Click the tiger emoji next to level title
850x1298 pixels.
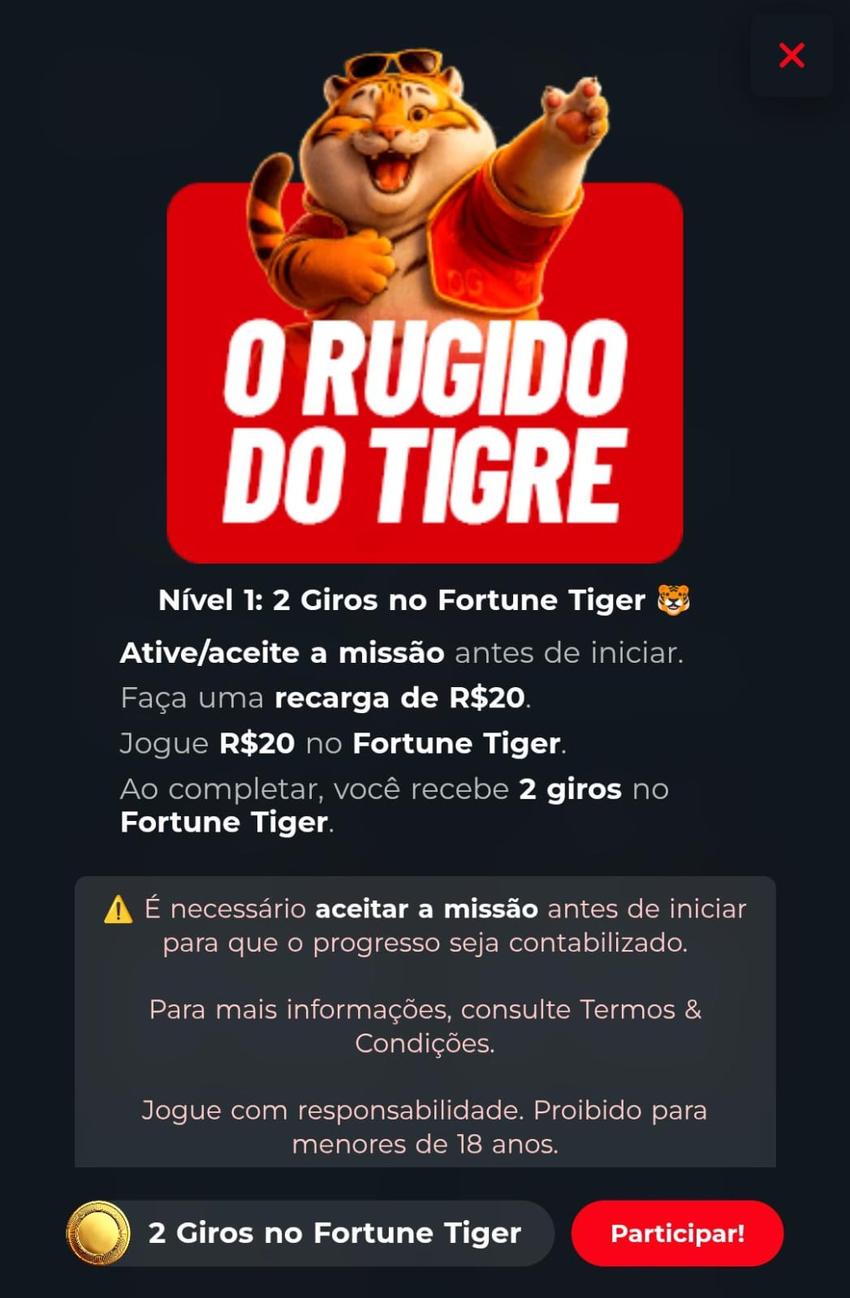click(x=676, y=598)
